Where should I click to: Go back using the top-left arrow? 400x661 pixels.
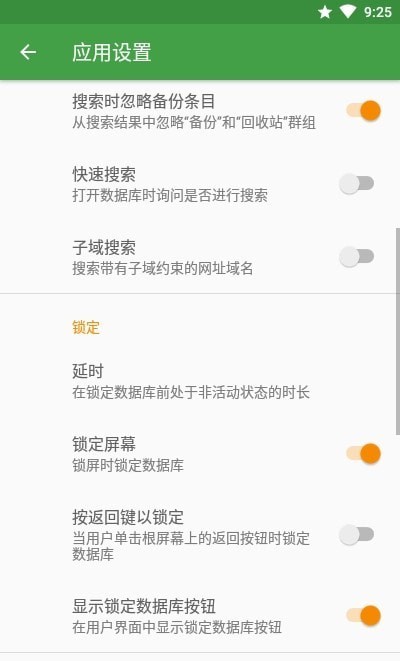(28, 52)
